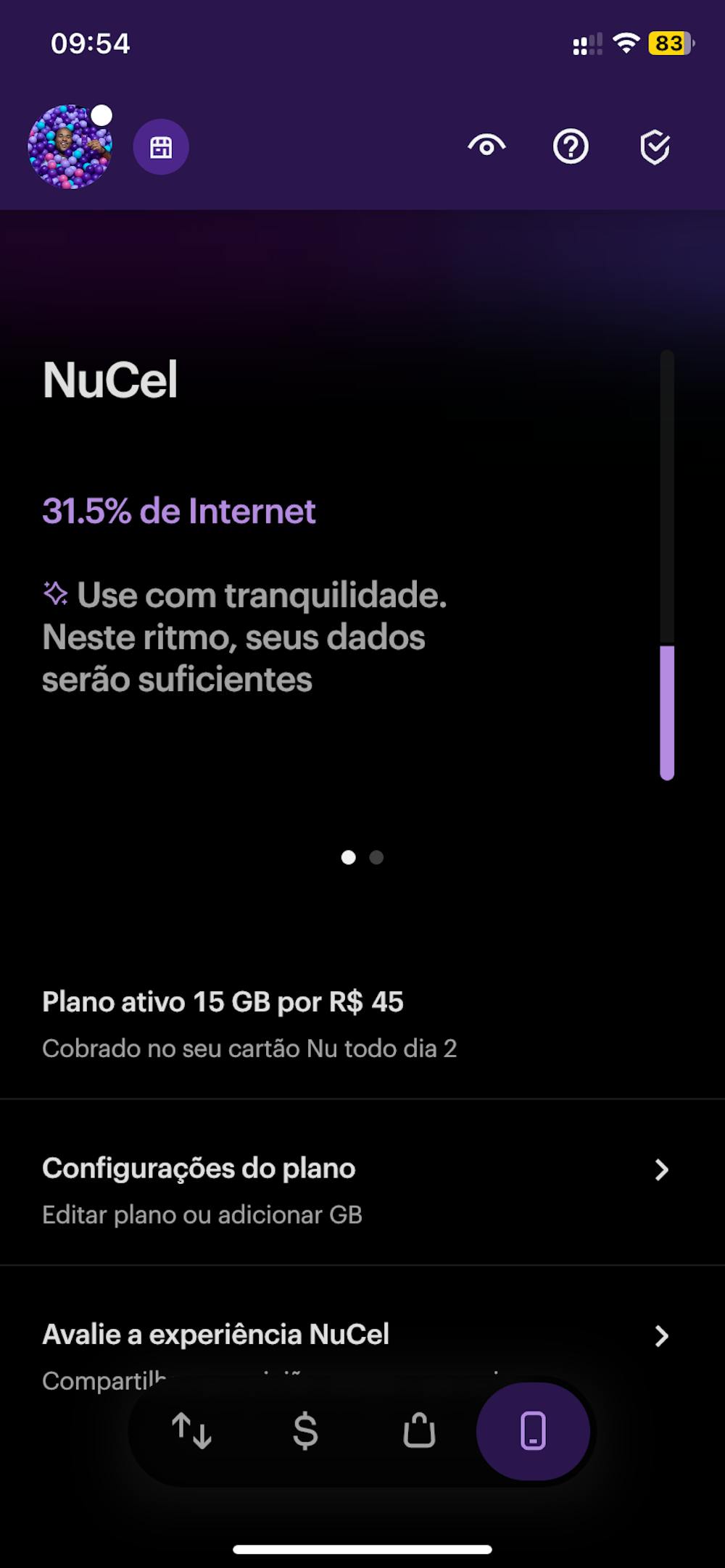Open the security shield icon
The width and height of the screenshot is (725, 1568).
[x=655, y=148]
